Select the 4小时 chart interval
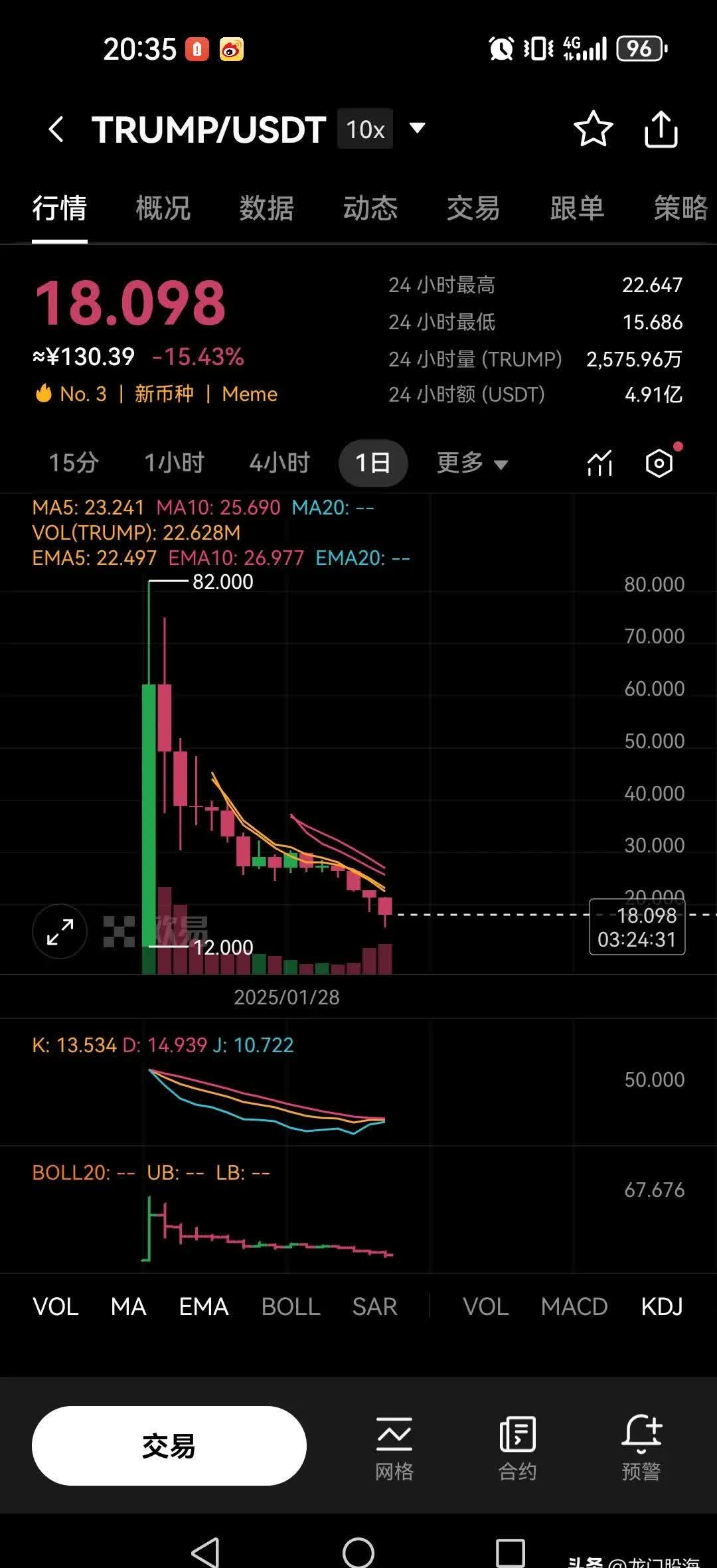Image resolution: width=717 pixels, height=1568 pixels. point(279,463)
